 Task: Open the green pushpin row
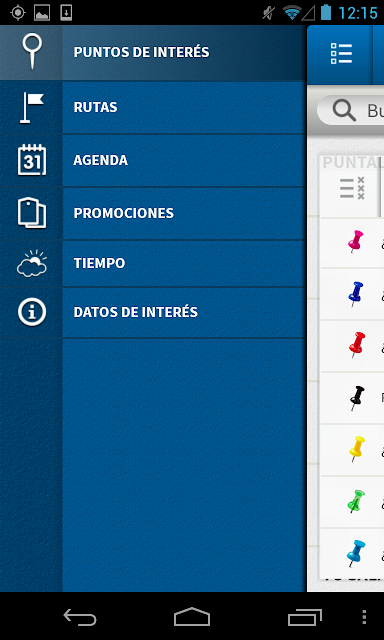coord(353,502)
